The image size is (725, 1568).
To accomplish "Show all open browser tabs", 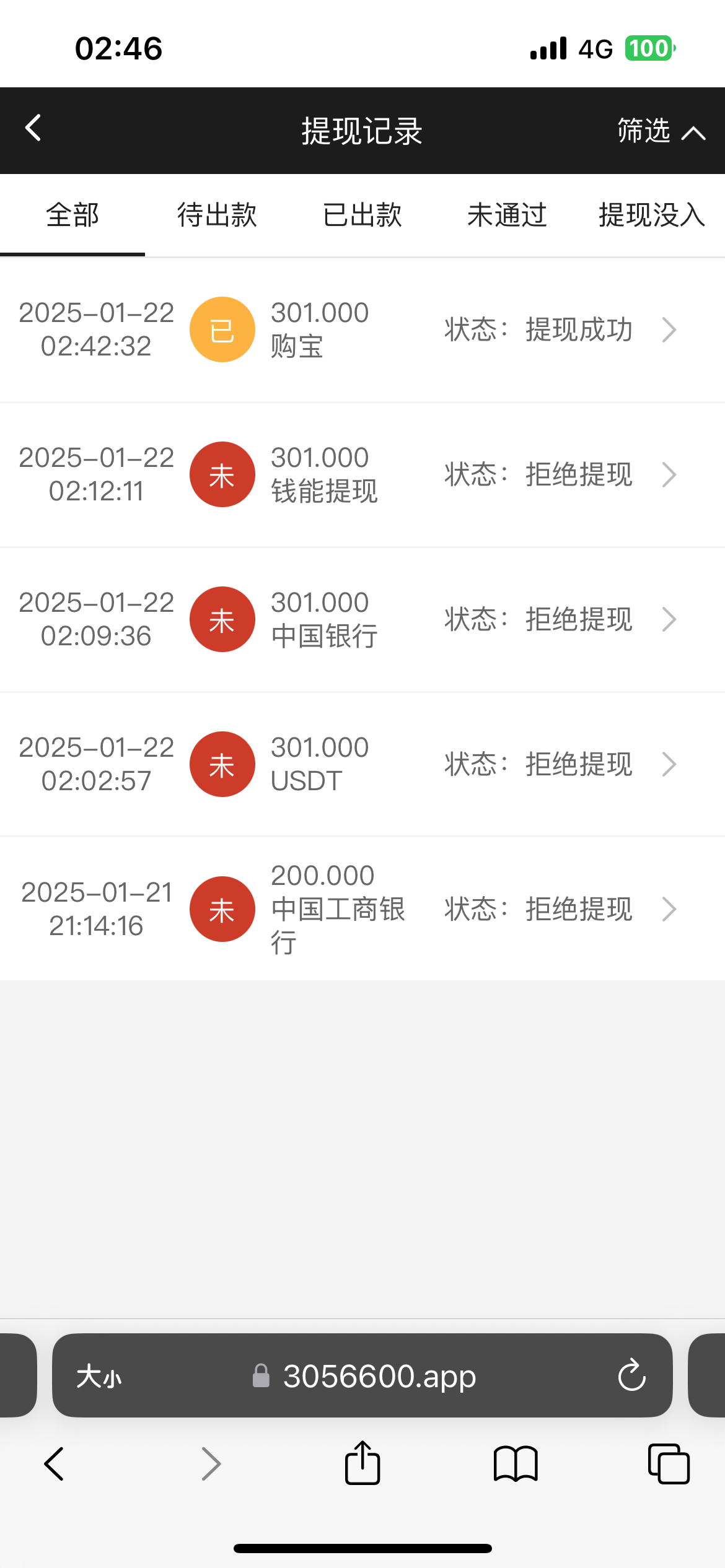I will click(x=669, y=1464).
